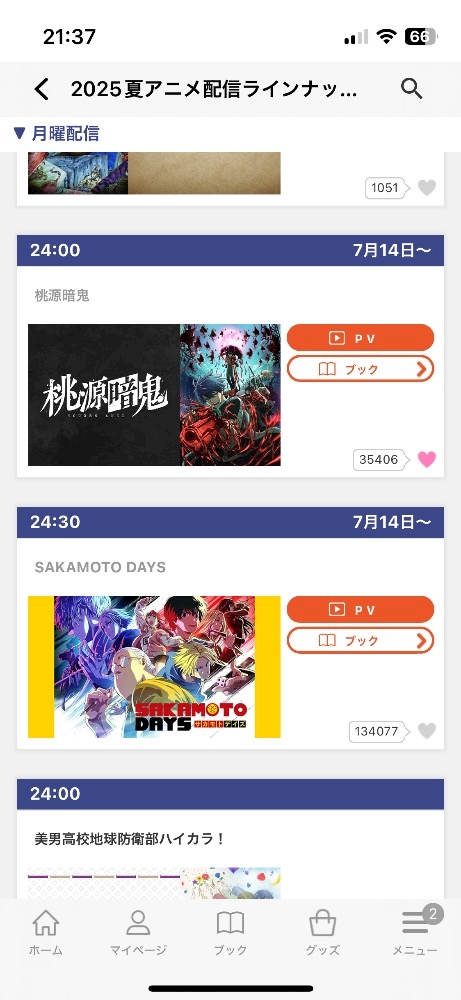Play the PV for SAKAMOTO DAYS
Screen dimensions: 461x1000
pos(360,610)
